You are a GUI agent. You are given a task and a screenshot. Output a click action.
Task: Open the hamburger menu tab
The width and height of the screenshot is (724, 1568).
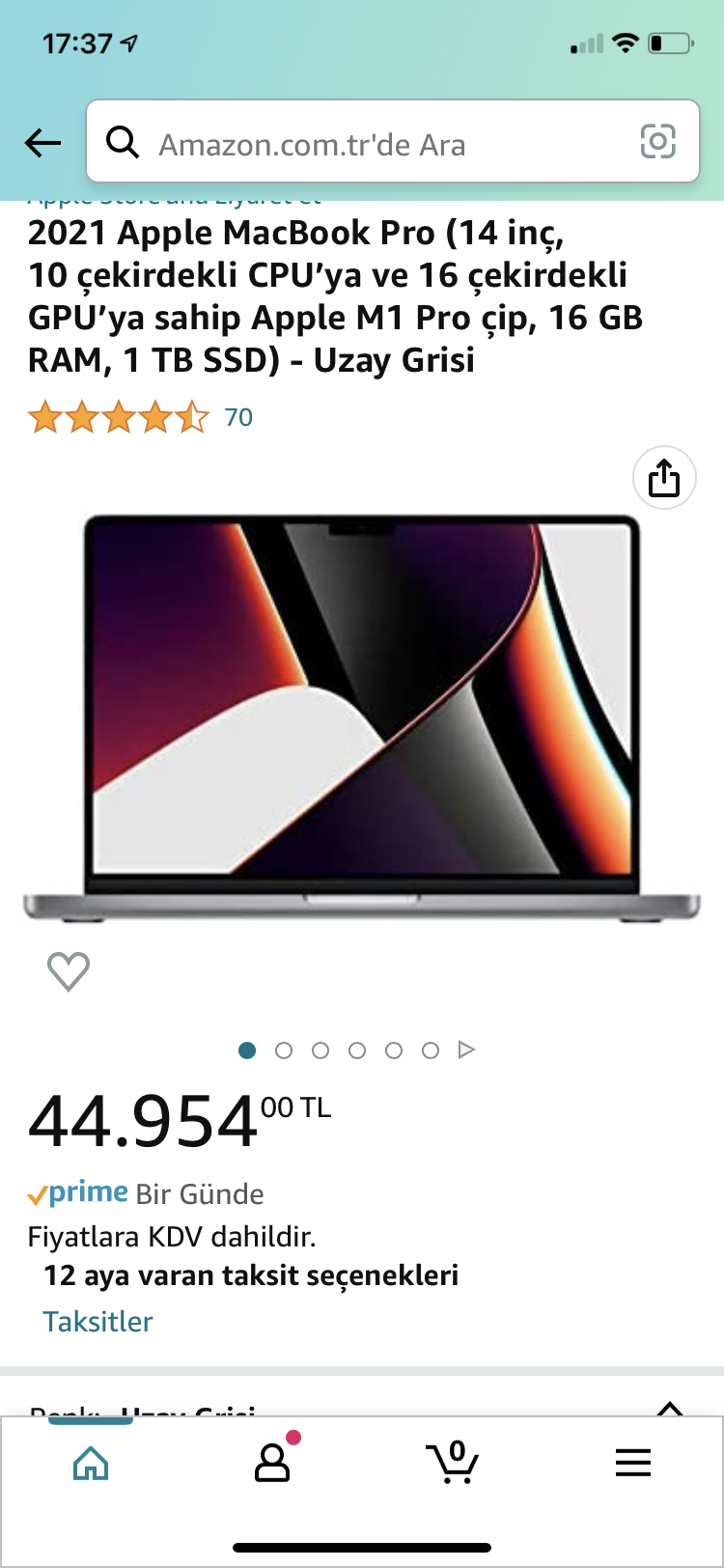coord(633,1464)
